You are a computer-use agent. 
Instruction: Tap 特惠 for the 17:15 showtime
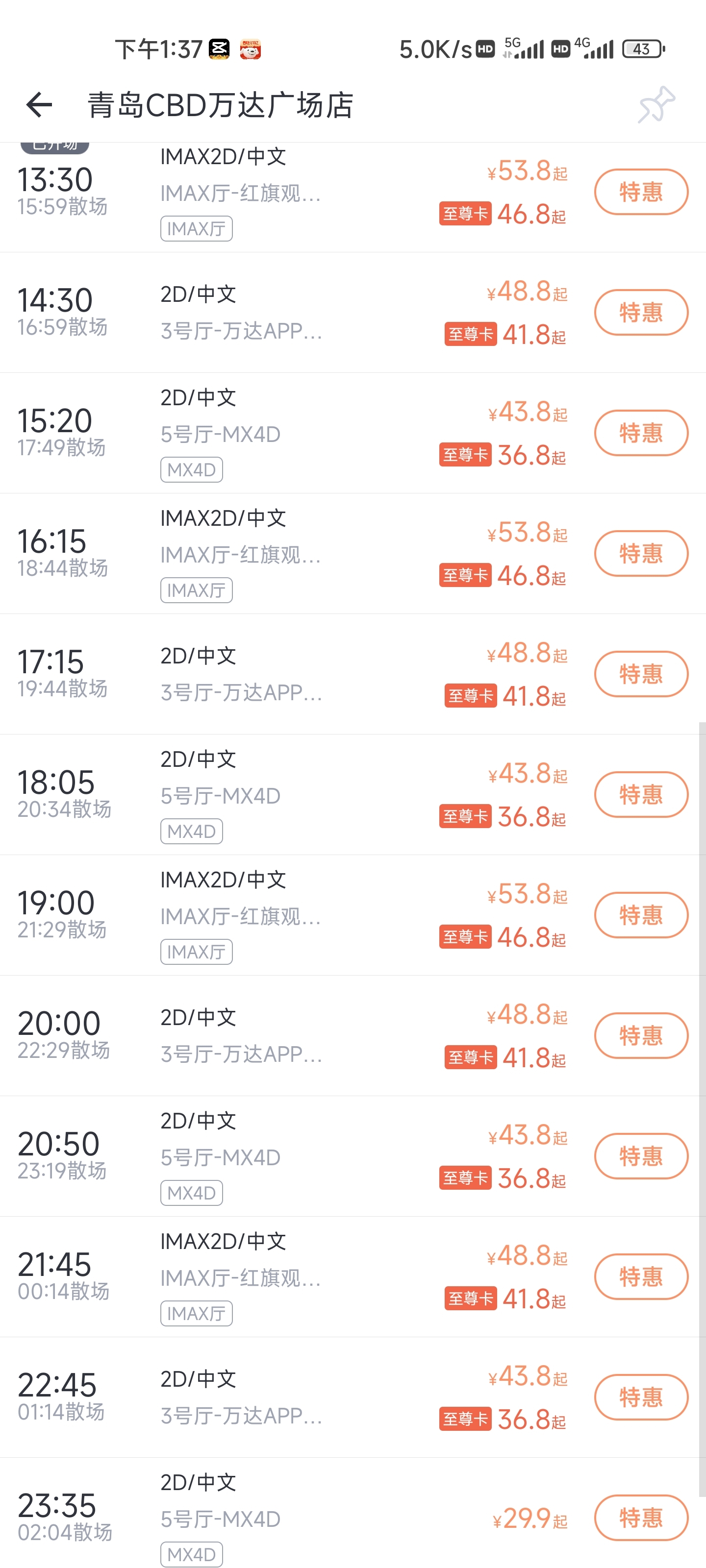641,674
